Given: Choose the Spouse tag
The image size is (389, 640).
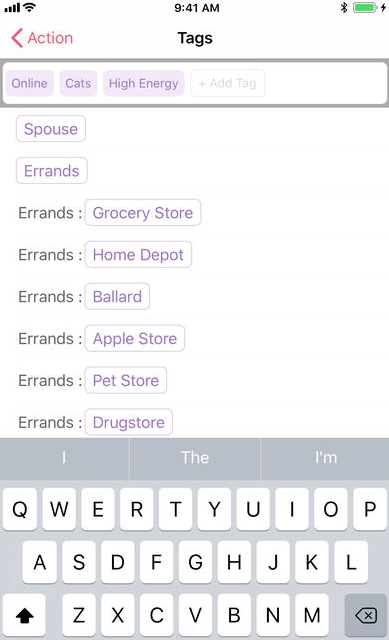Looking at the screenshot, I should coord(51,129).
